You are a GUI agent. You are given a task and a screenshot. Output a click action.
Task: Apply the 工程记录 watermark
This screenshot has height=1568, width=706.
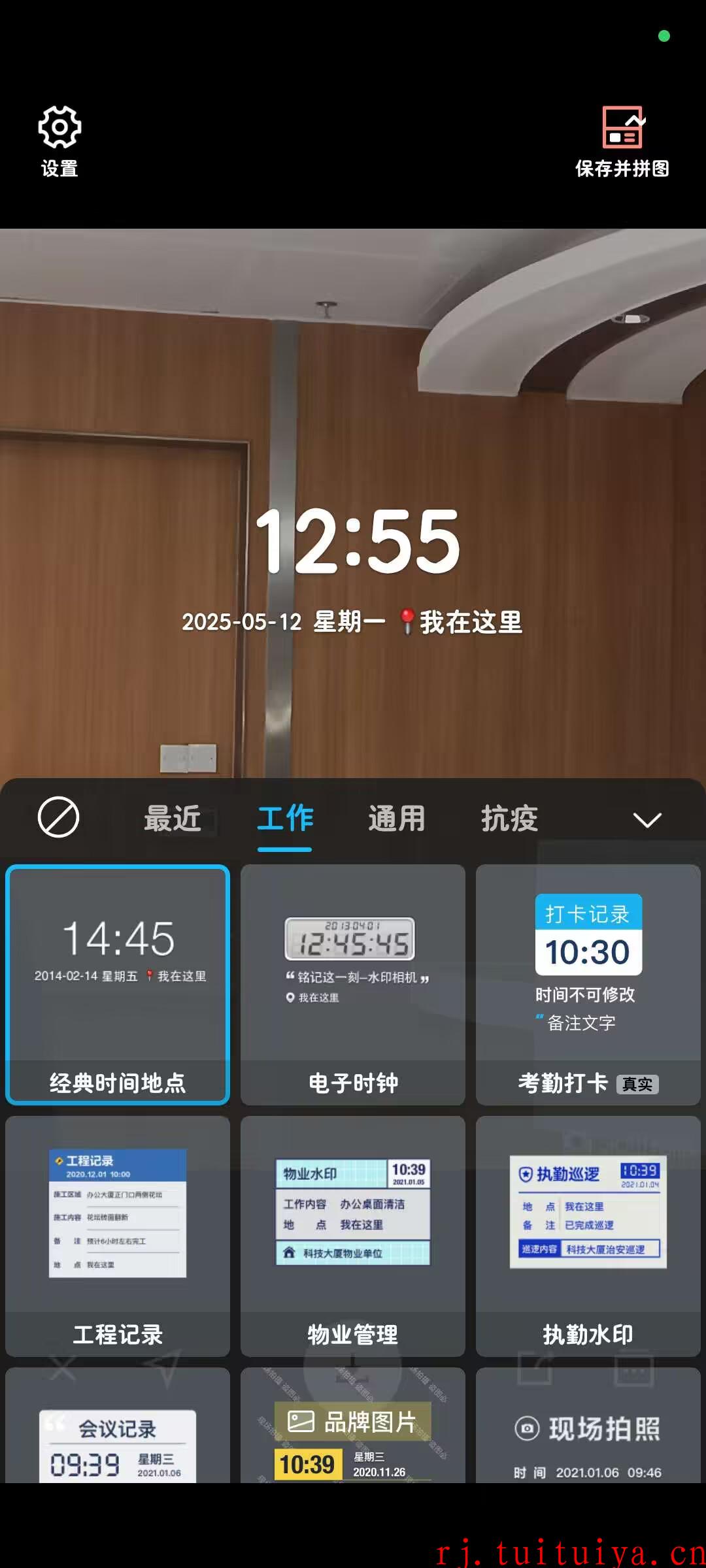[118, 1236]
